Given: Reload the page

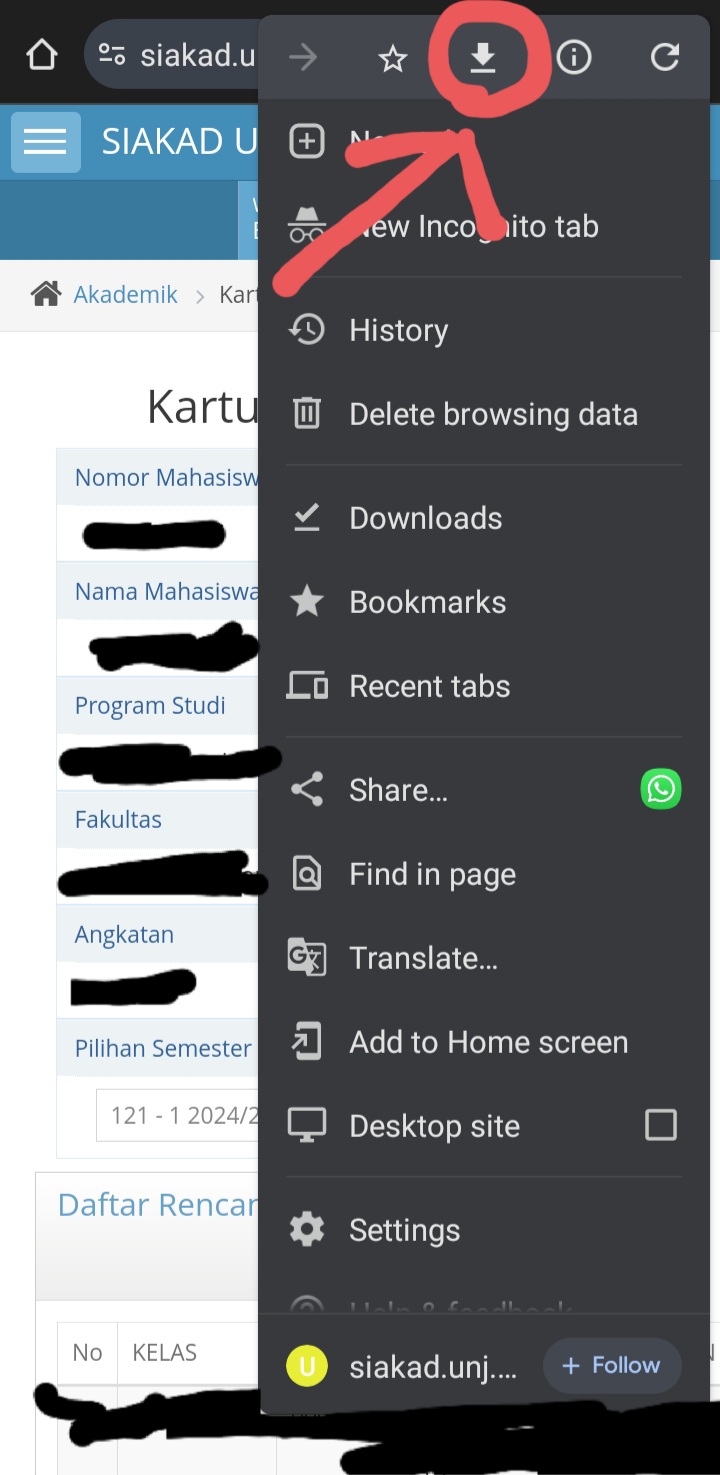Looking at the screenshot, I should click(665, 58).
